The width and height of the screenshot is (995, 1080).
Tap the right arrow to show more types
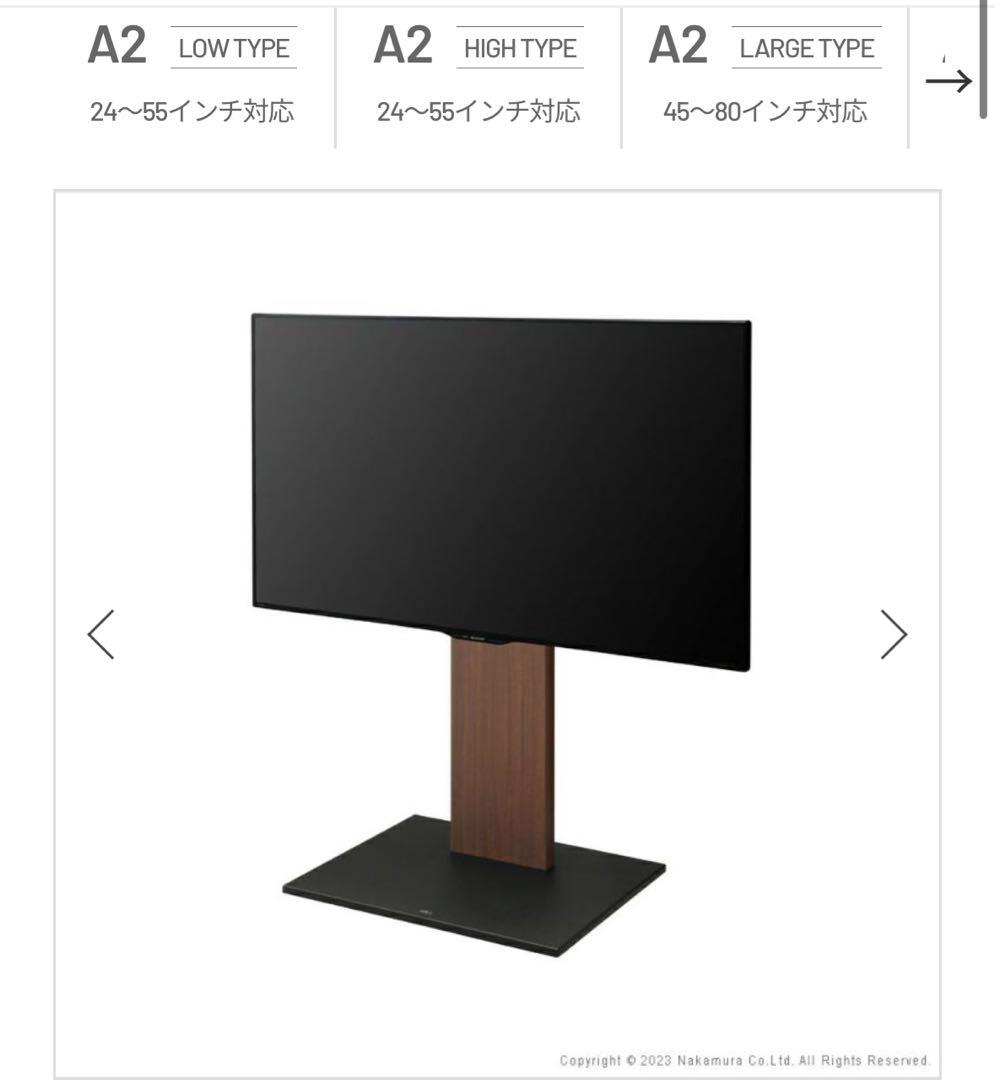tap(948, 80)
